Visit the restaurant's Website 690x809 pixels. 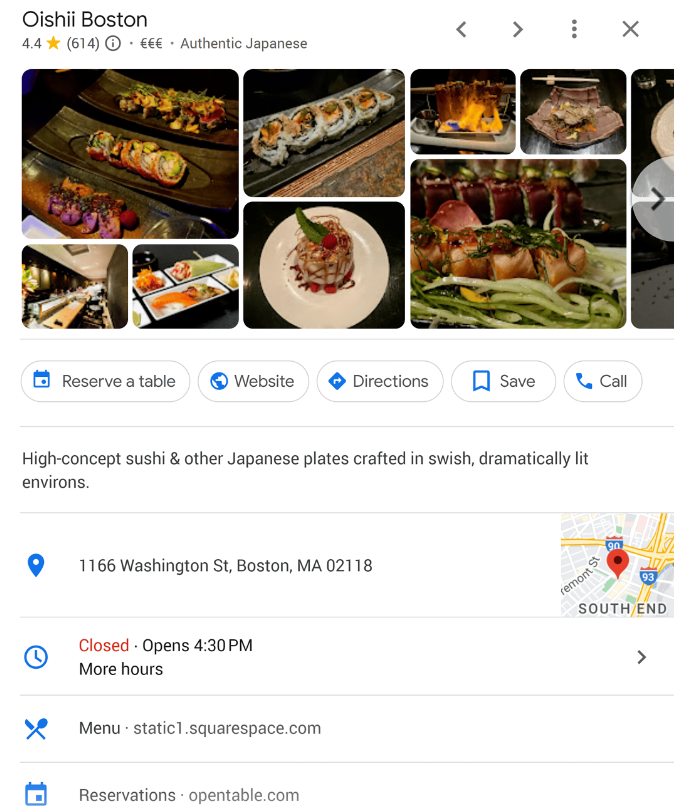tap(253, 381)
